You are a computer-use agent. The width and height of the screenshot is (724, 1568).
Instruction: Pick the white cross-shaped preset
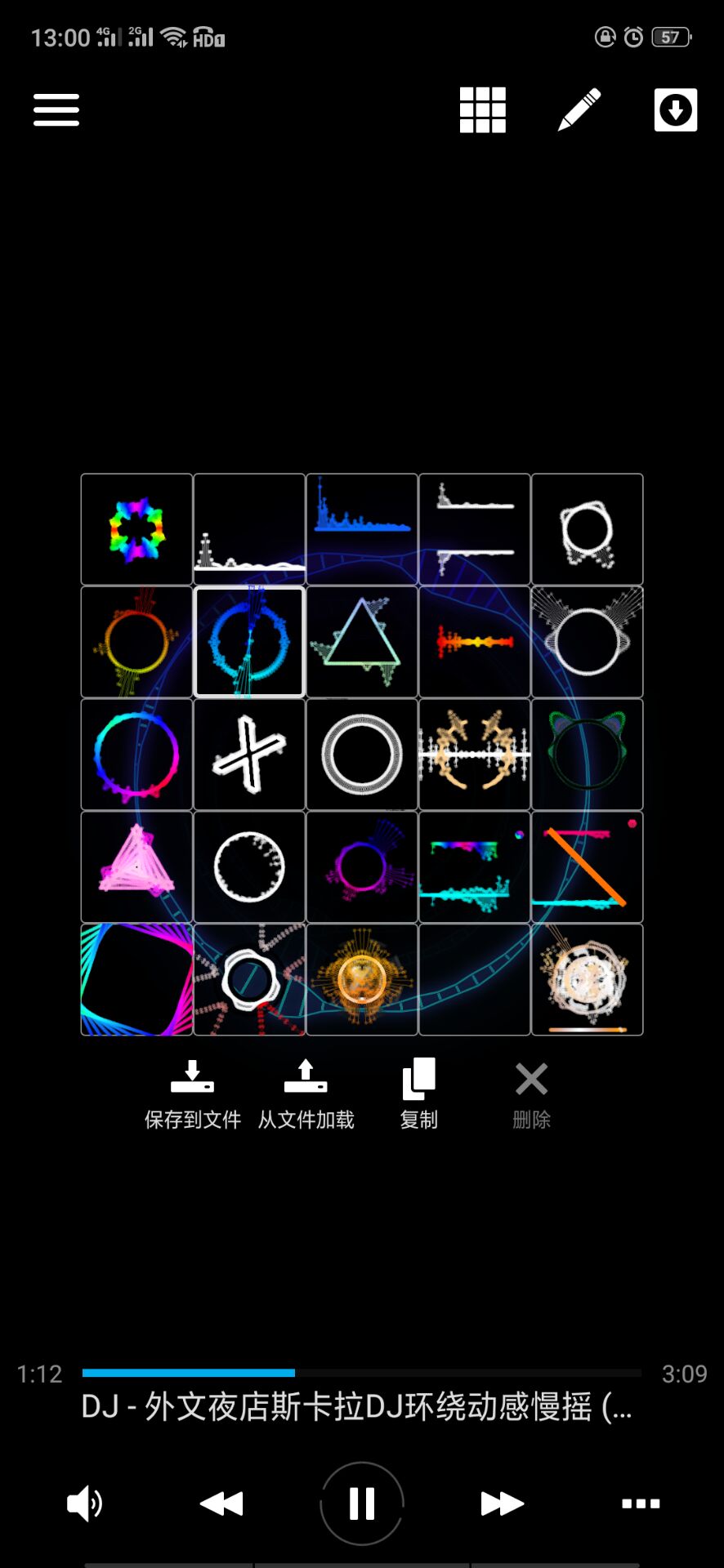pyautogui.click(x=249, y=755)
